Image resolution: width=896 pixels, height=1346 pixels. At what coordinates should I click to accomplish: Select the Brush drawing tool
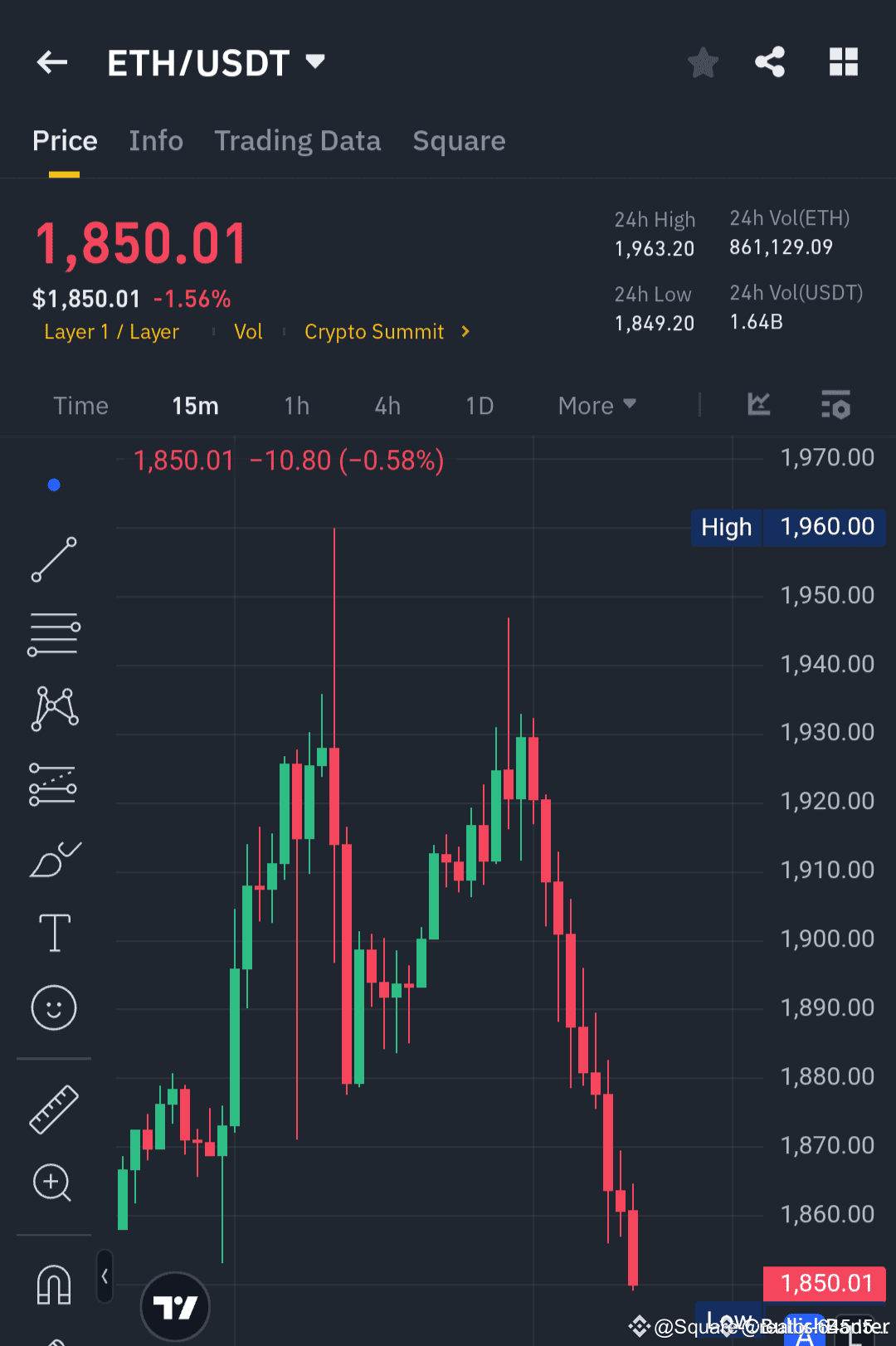point(54,861)
